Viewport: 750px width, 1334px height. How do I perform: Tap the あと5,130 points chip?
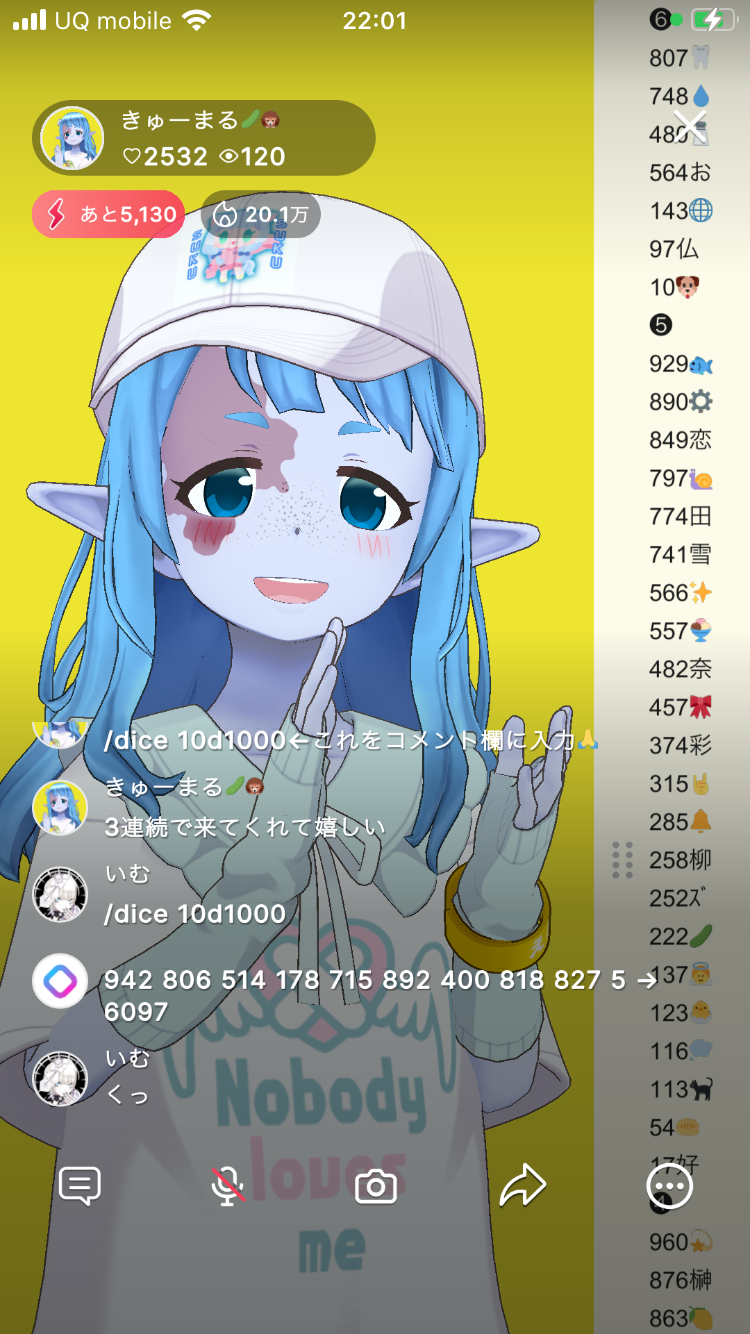(108, 214)
